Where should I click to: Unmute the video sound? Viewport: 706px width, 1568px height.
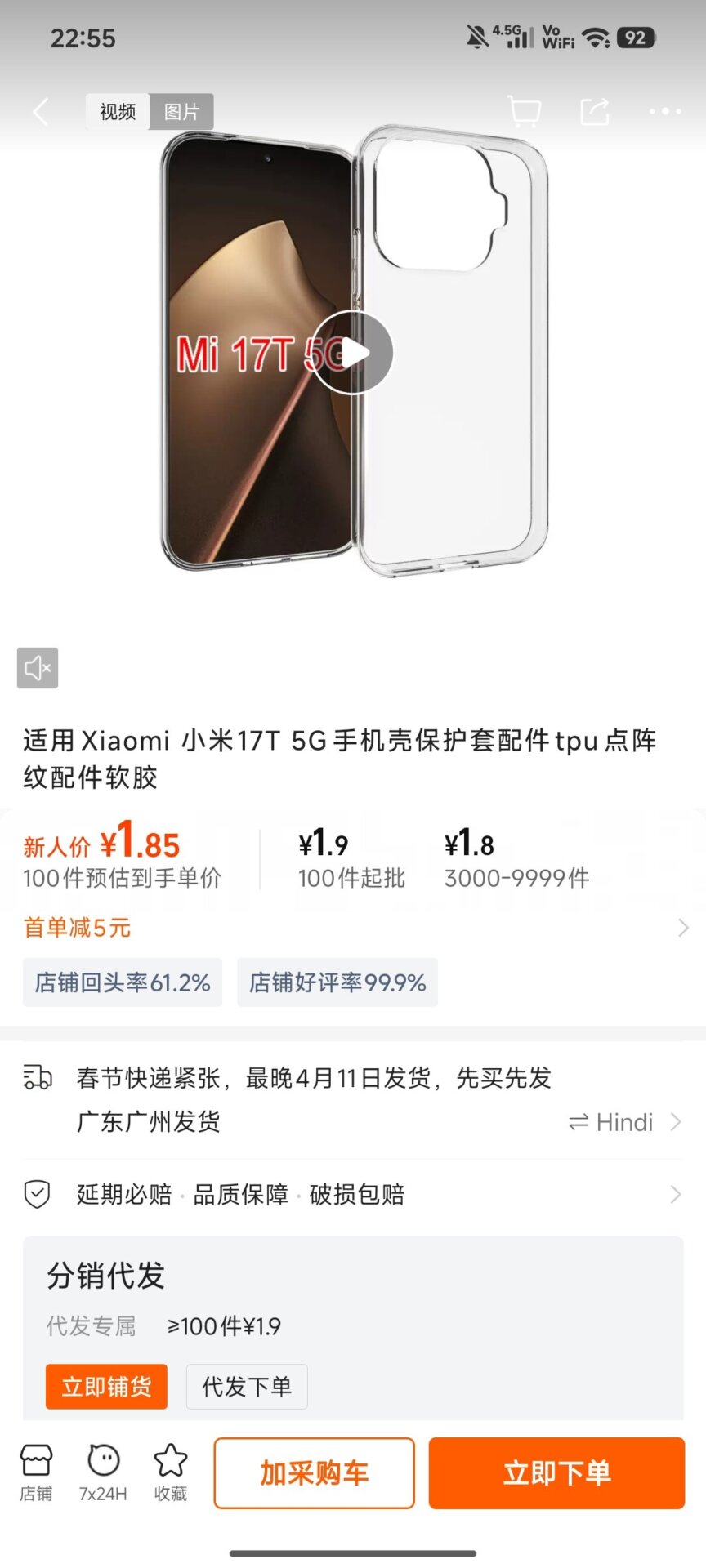[38, 668]
